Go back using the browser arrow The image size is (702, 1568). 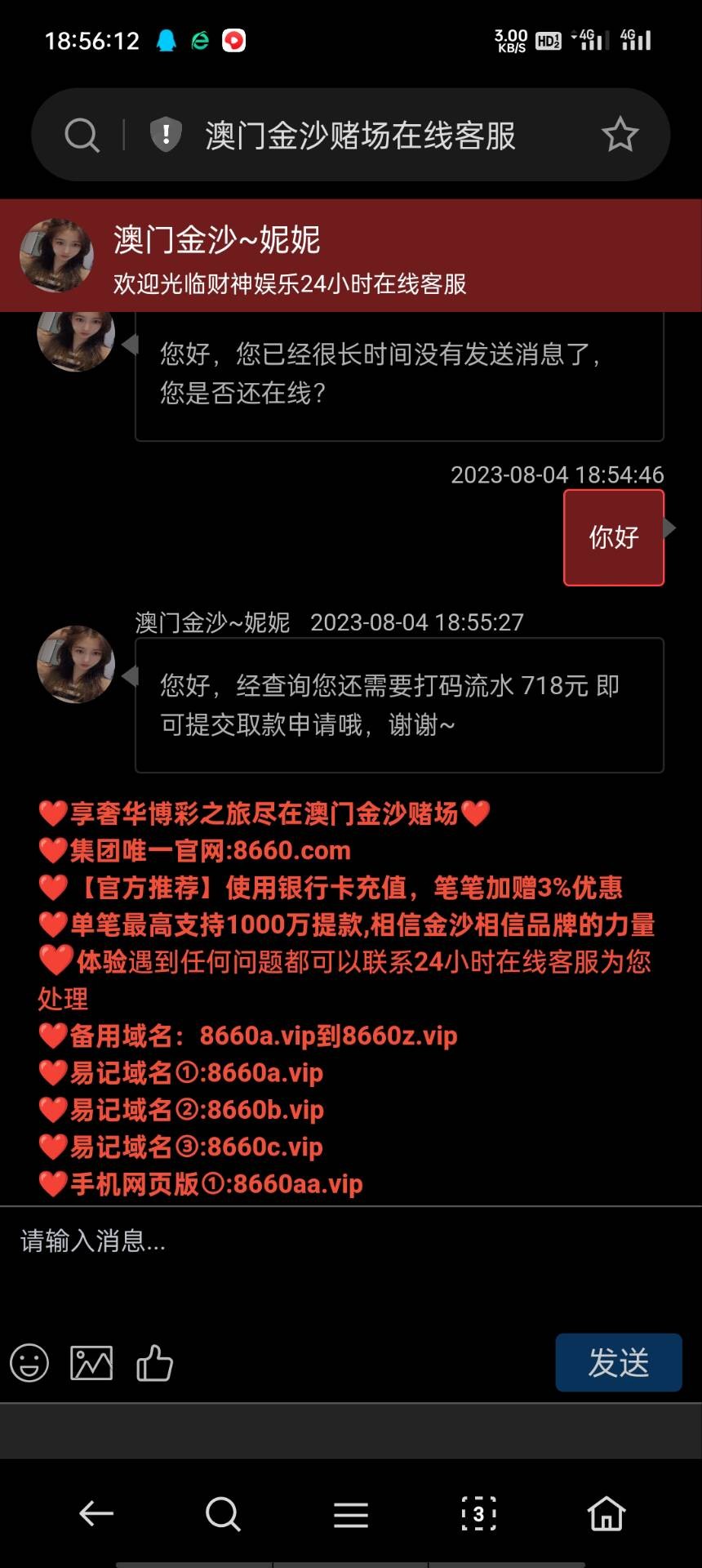[96, 1513]
